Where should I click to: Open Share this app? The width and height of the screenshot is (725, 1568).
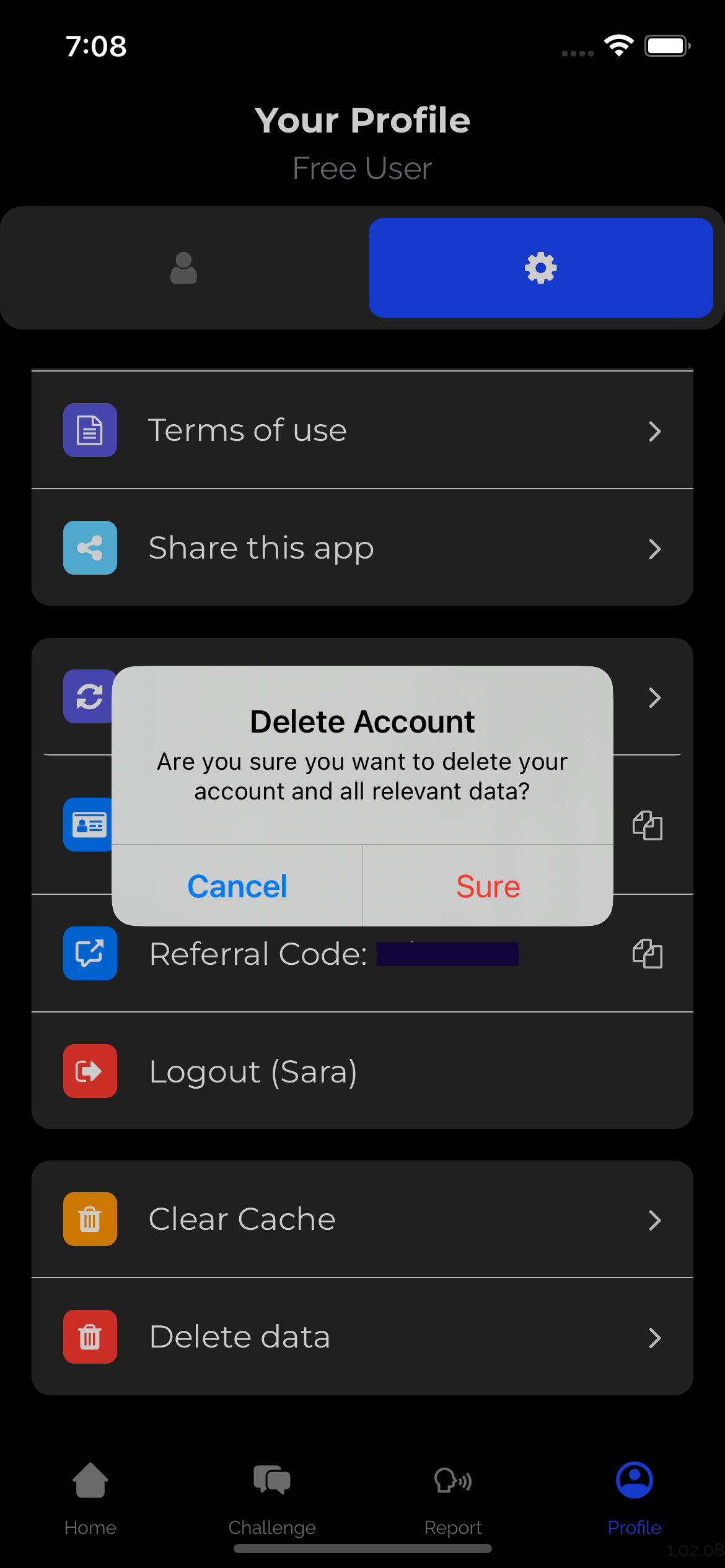362,548
